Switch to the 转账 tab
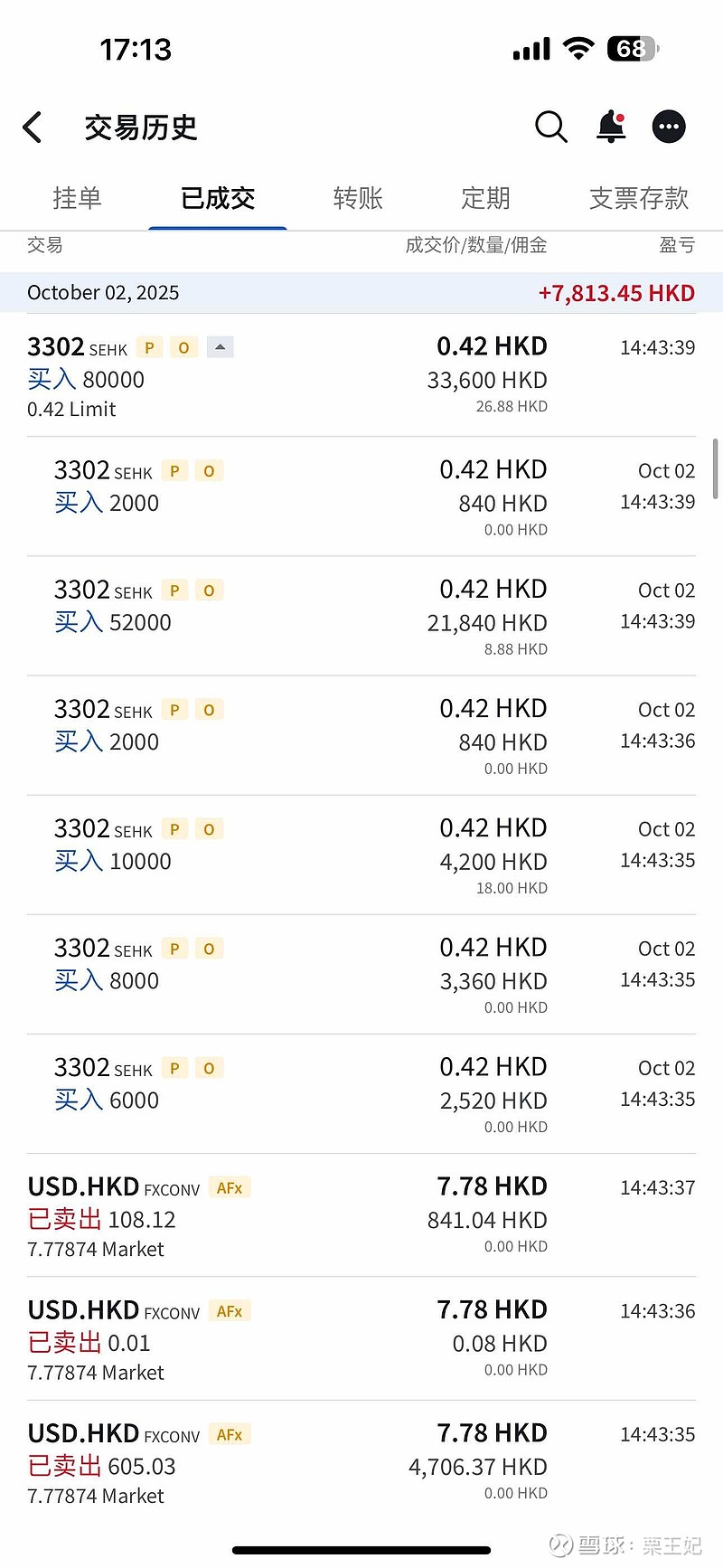This screenshot has width=723, height=1568. pos(358,198)
